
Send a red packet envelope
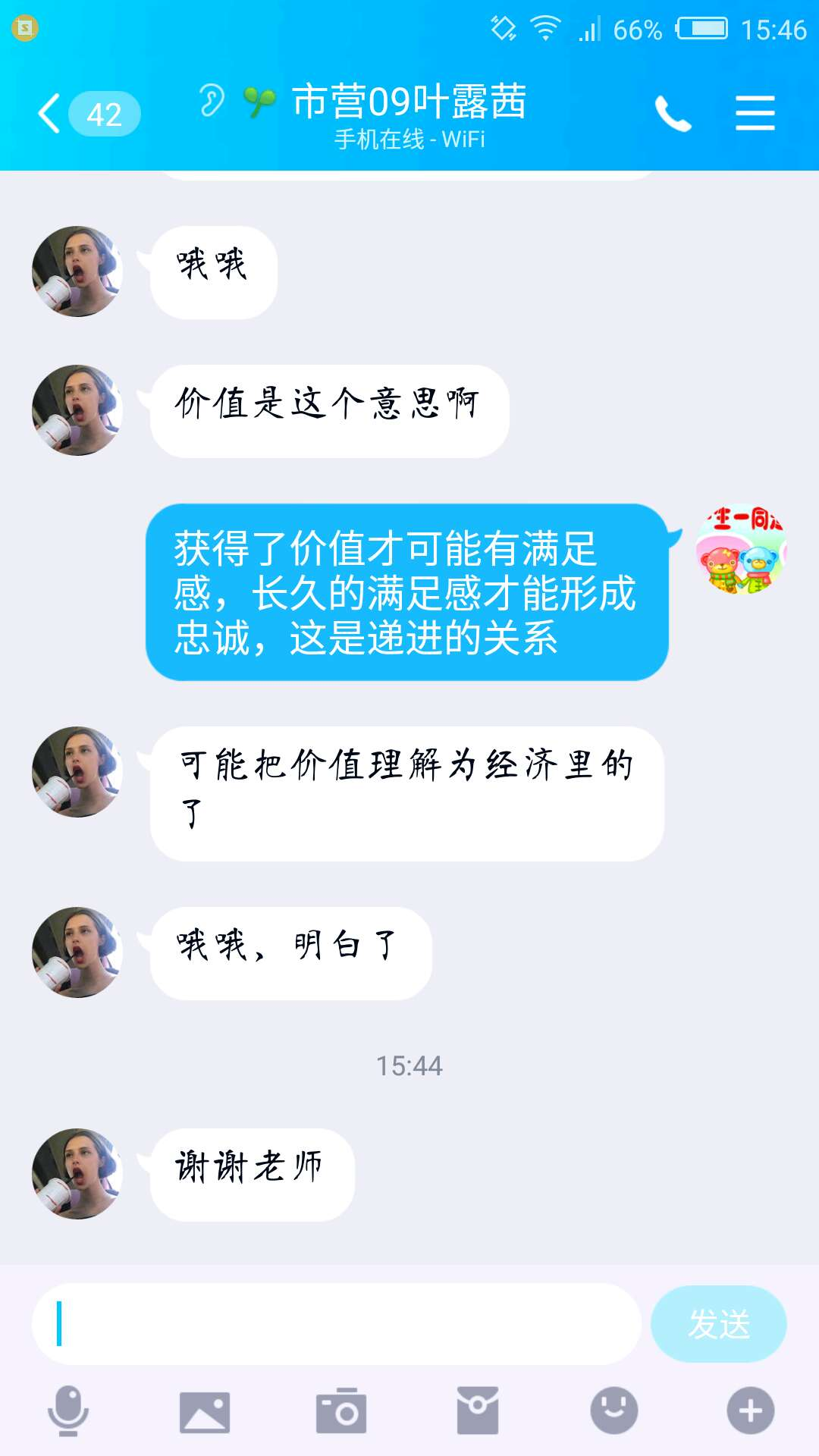pos(477,1411)
